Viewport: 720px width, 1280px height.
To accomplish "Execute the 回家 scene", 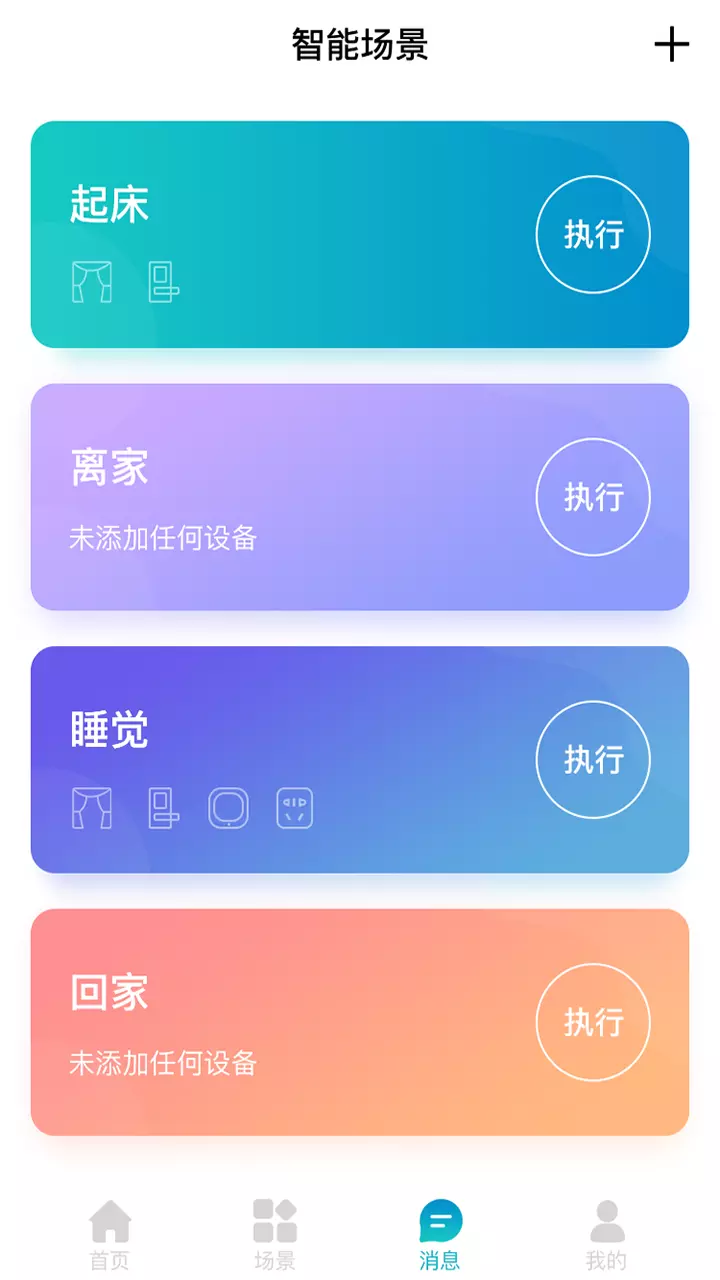I will [593, 1022].
